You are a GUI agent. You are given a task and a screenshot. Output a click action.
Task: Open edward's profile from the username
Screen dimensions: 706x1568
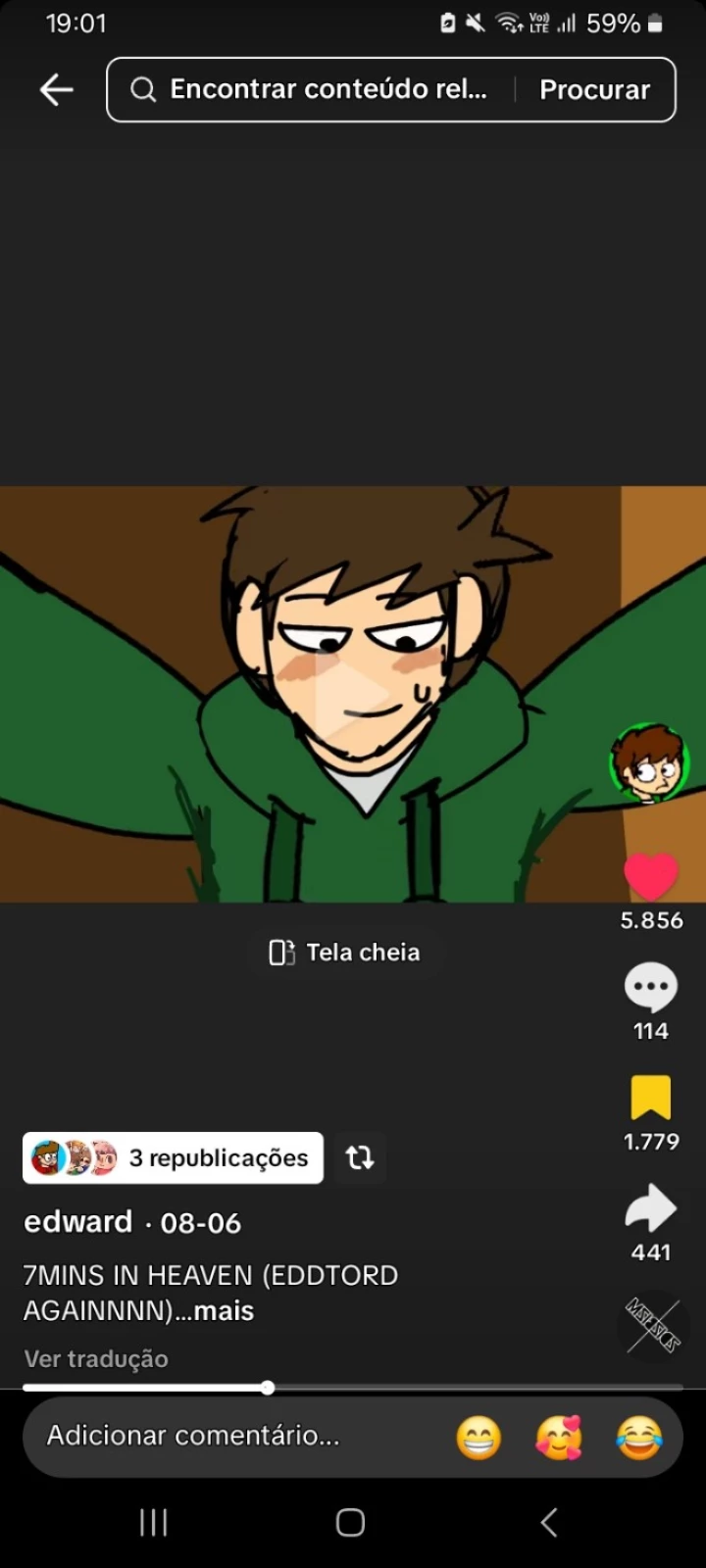coord(77,1222)
